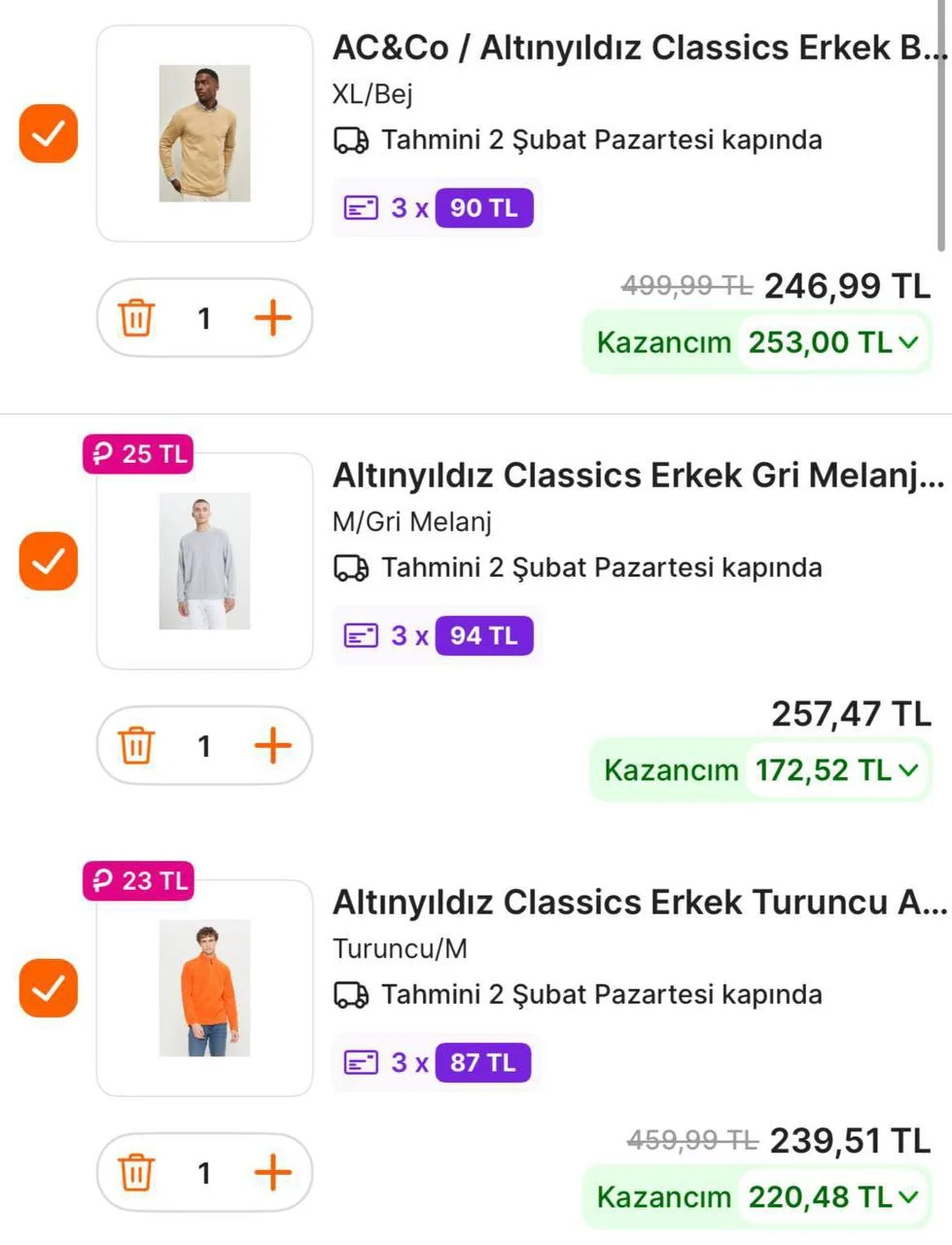Increase quantity of the Turuncu sweater
Viewport: 952px width, 1245px height.
point(273,1173)
